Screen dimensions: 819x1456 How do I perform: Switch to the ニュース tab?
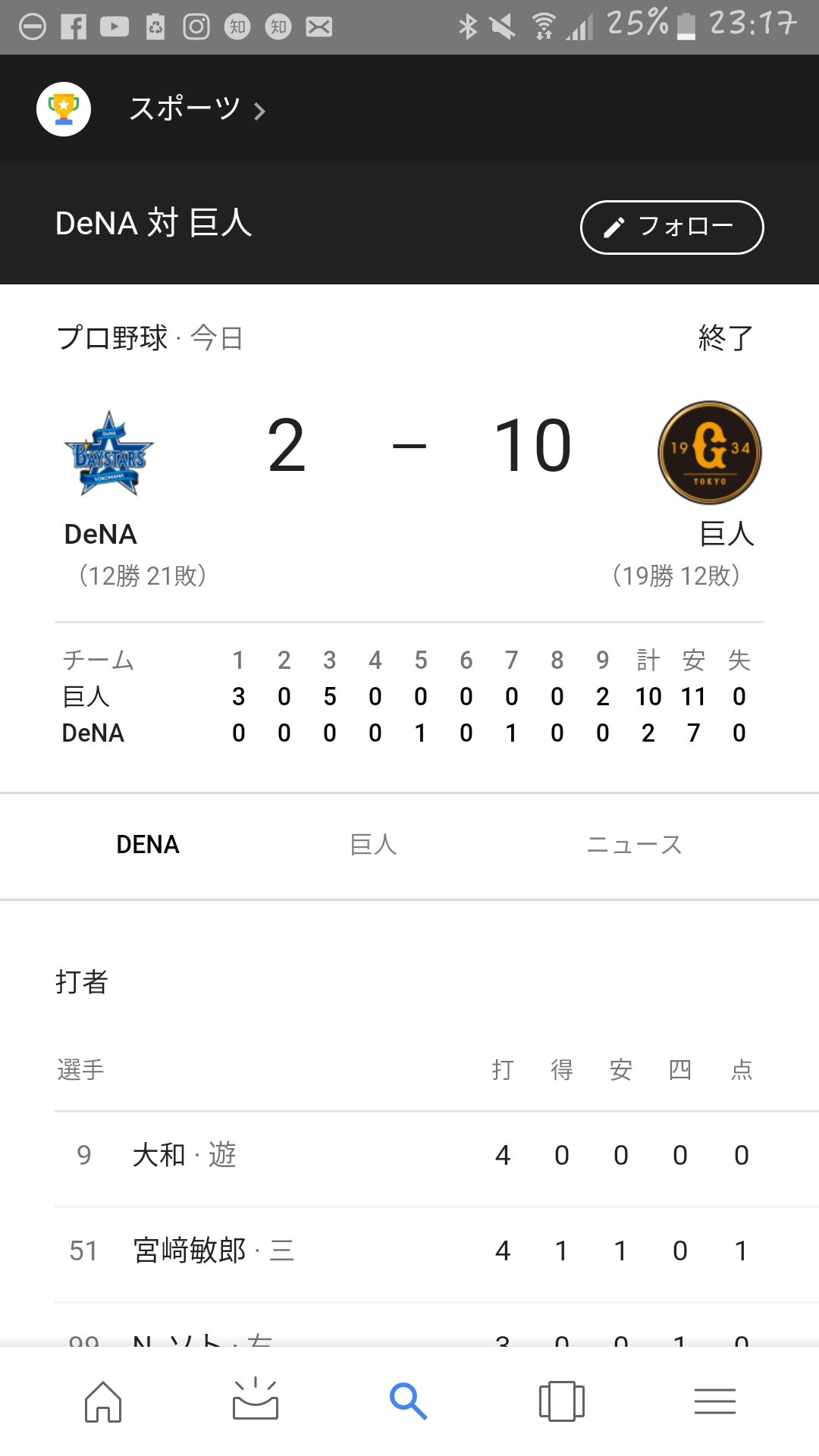(x=635, y=845)
